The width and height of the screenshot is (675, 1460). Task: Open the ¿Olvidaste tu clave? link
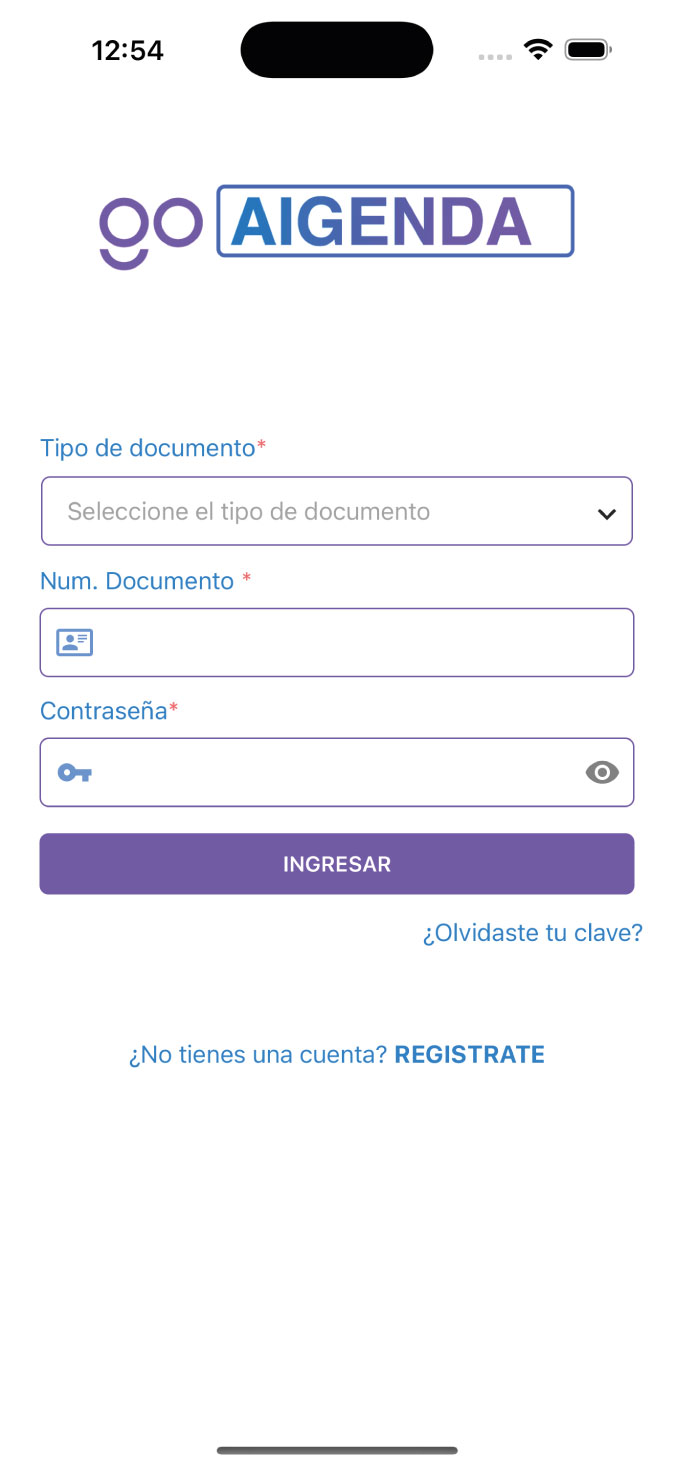point(532,933)
